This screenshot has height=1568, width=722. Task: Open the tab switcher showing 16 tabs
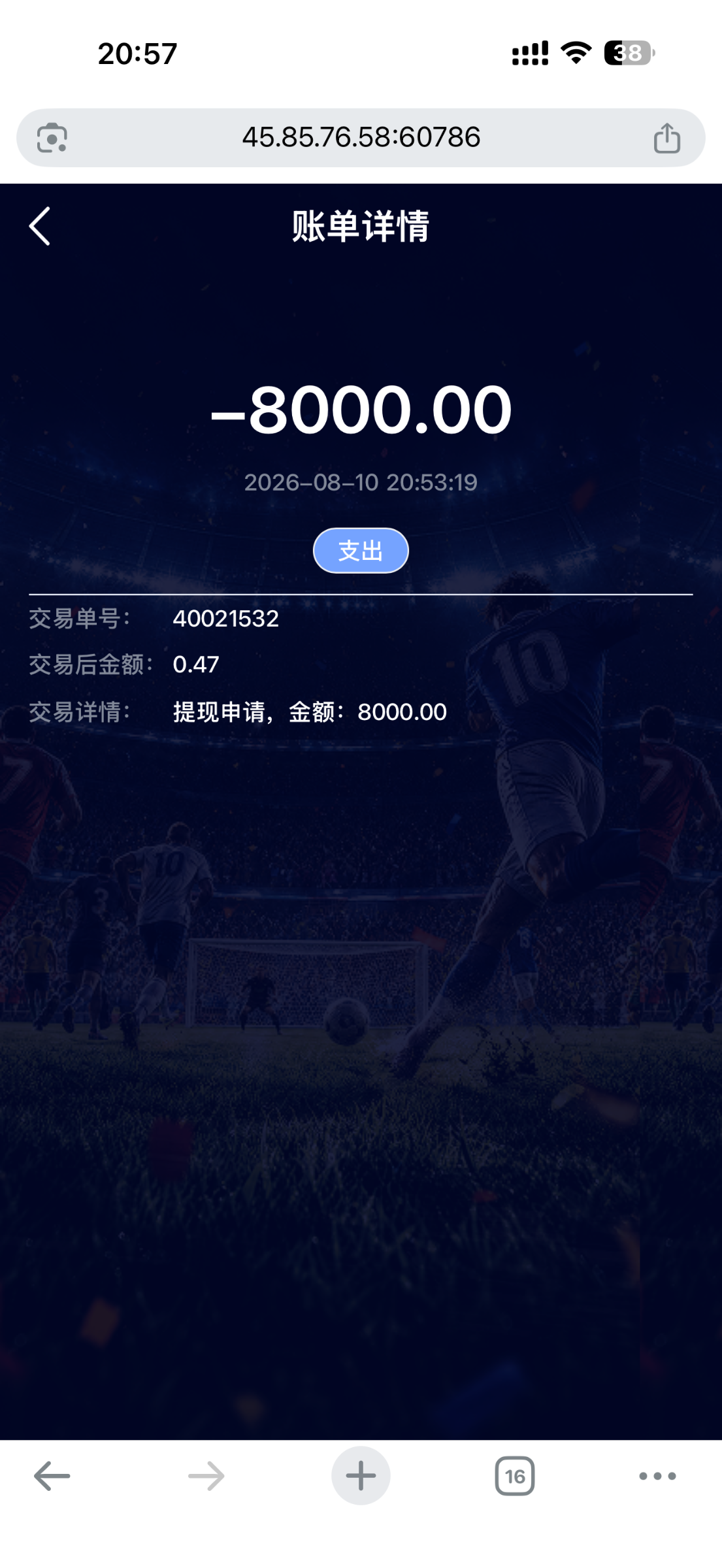click(515, 1476)
